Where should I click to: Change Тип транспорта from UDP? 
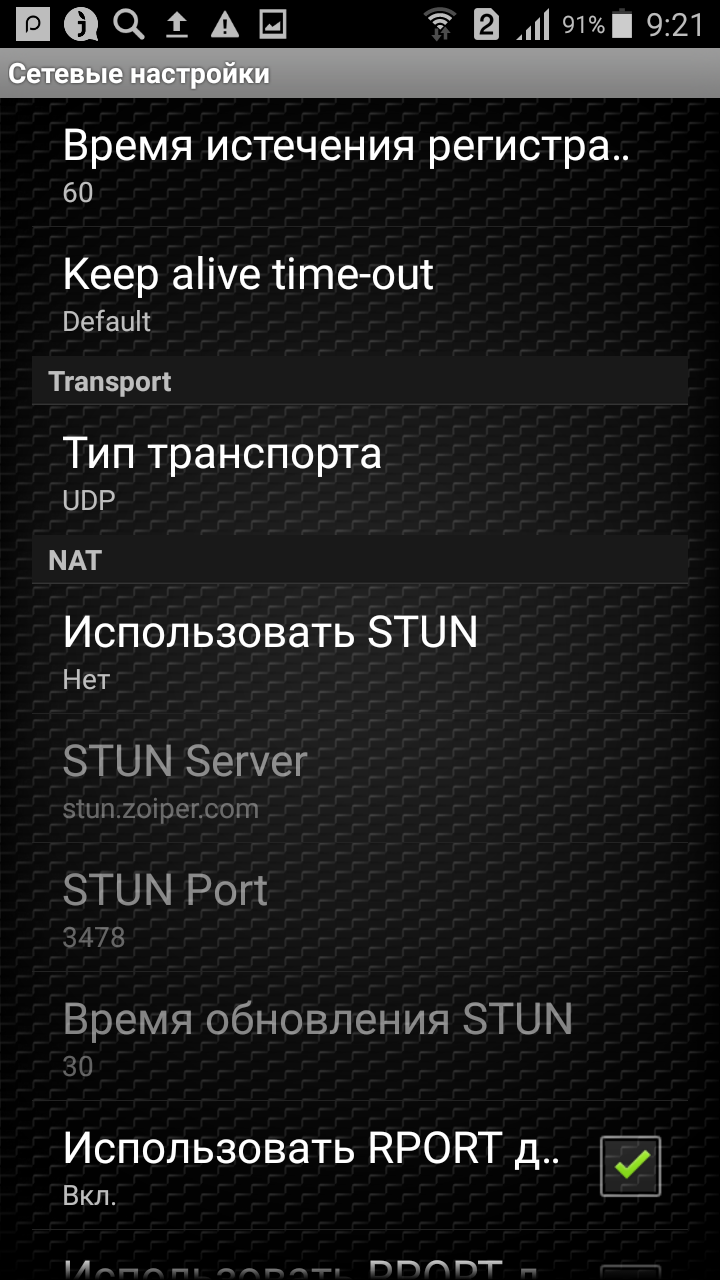click(360, 471)
